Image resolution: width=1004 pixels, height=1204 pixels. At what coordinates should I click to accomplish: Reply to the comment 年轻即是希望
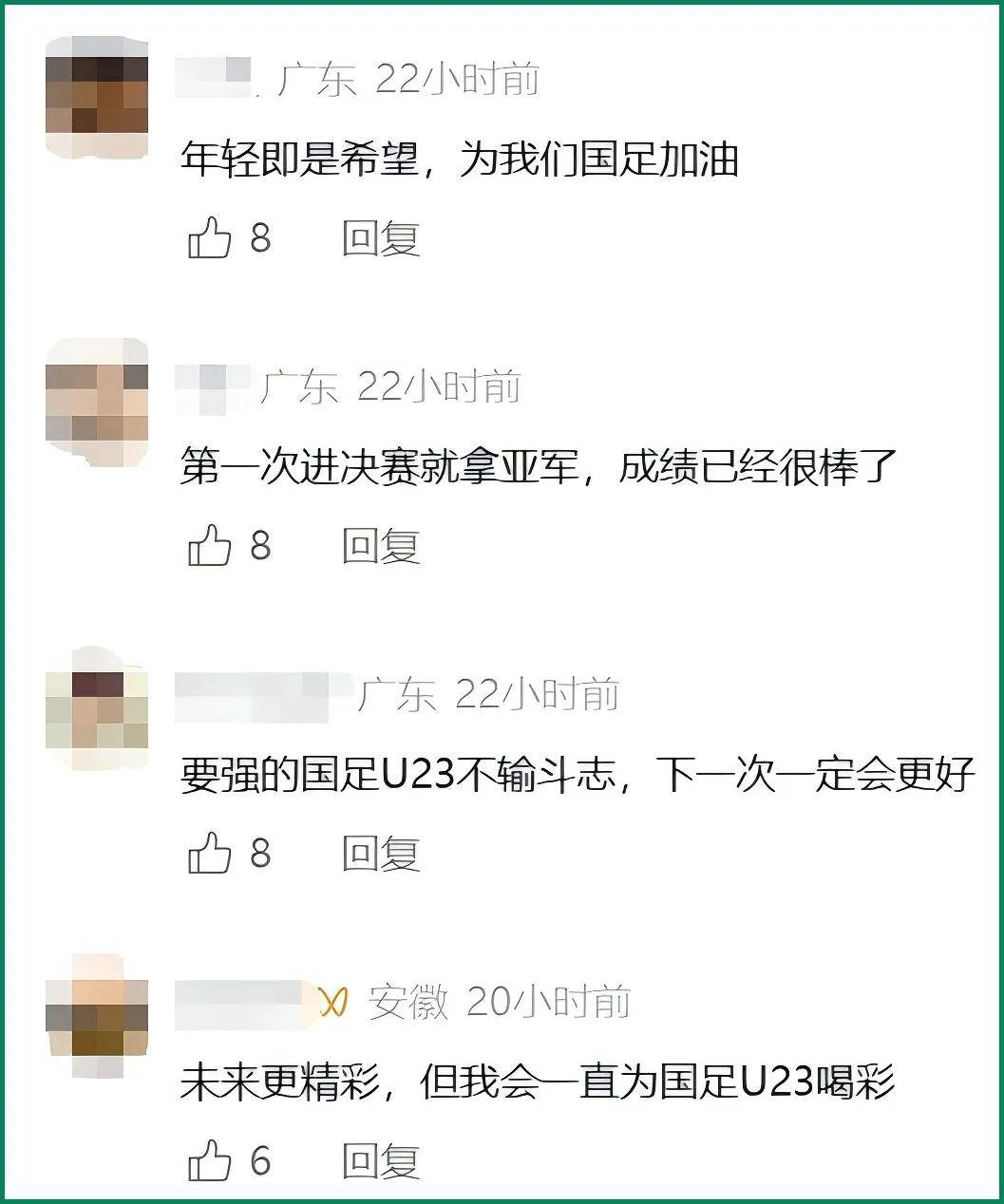[381, 237]
